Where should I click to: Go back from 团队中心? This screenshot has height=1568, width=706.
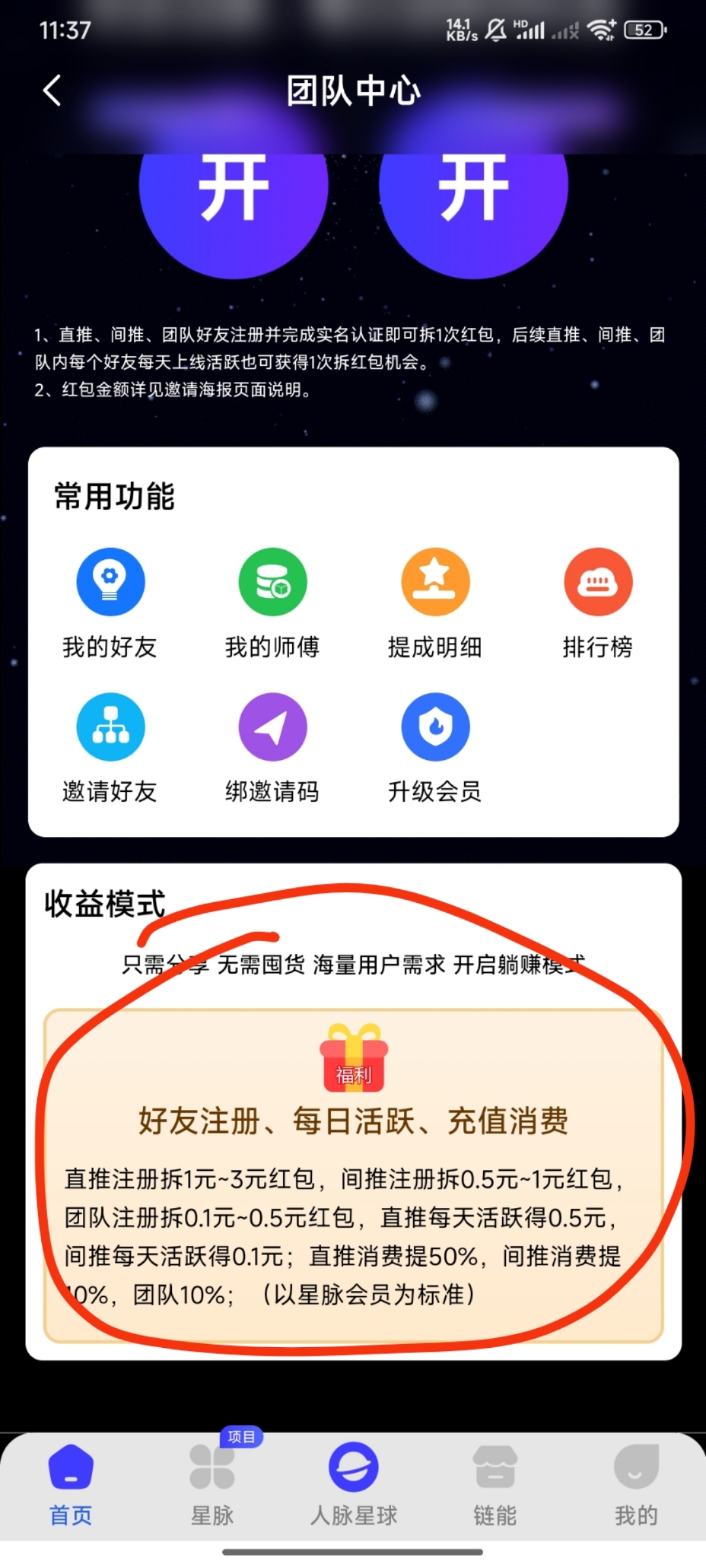[52, 90]
